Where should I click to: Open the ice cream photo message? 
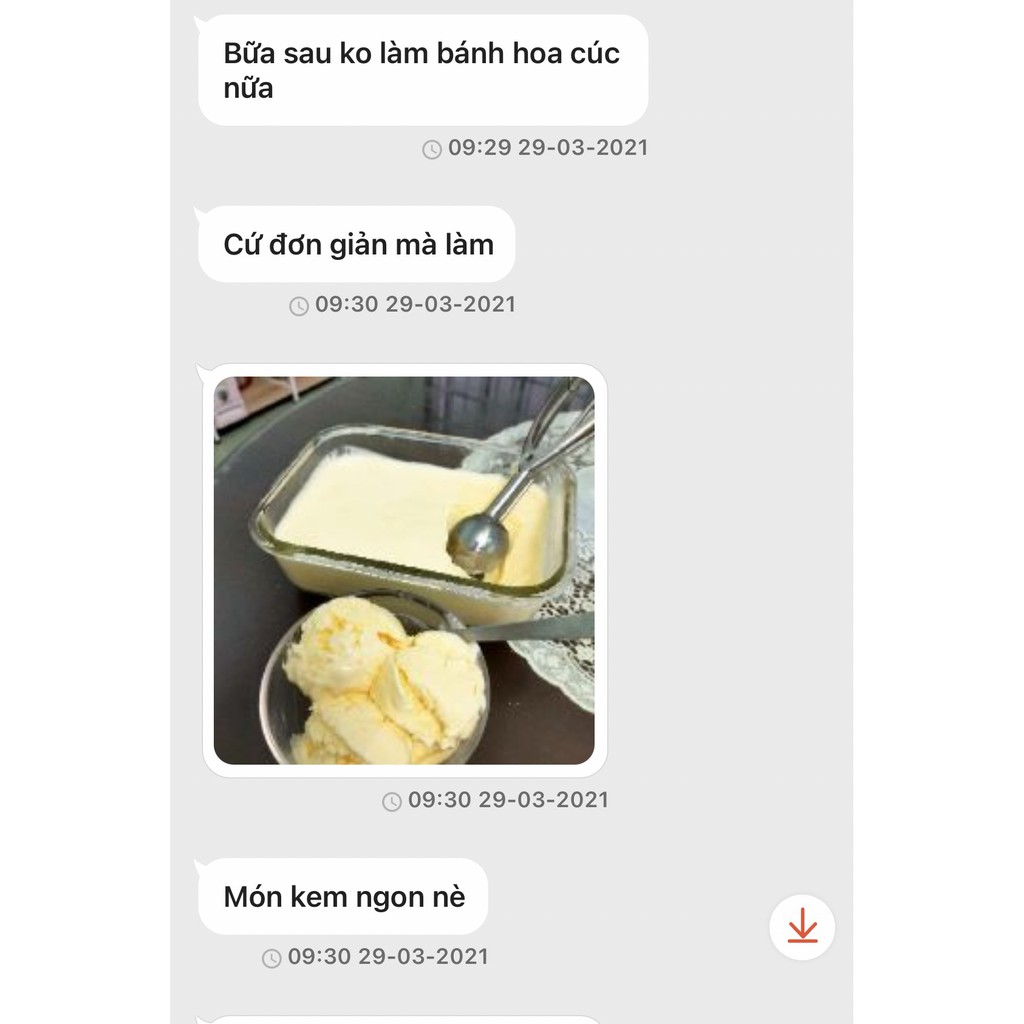[404, 570]
